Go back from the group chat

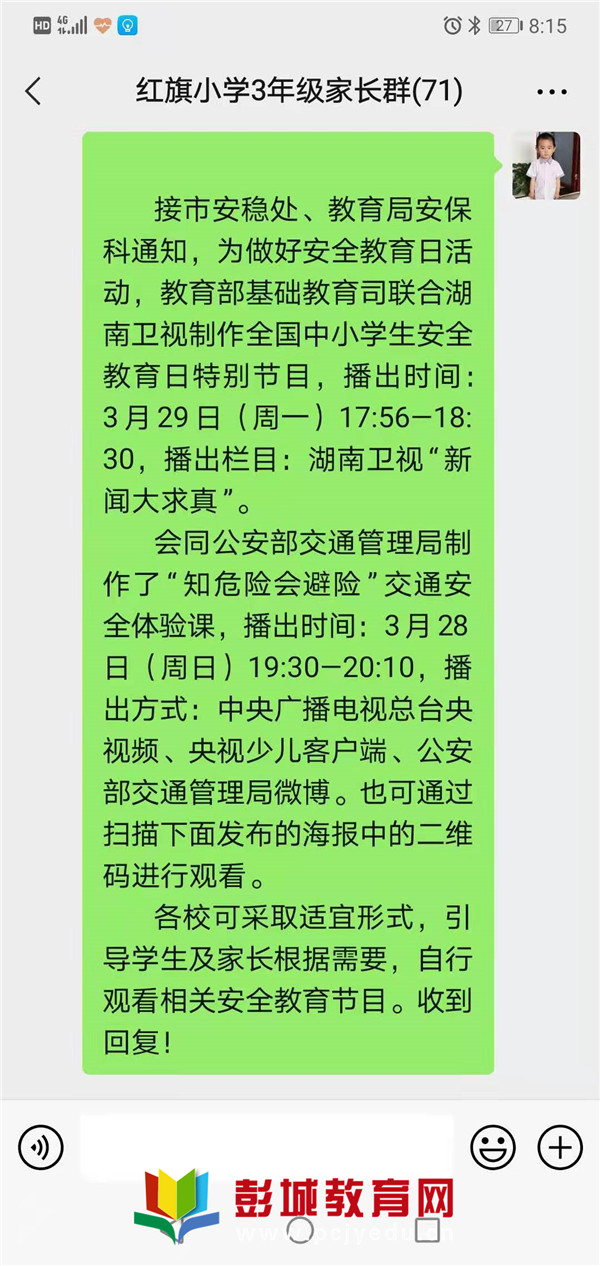33,92
